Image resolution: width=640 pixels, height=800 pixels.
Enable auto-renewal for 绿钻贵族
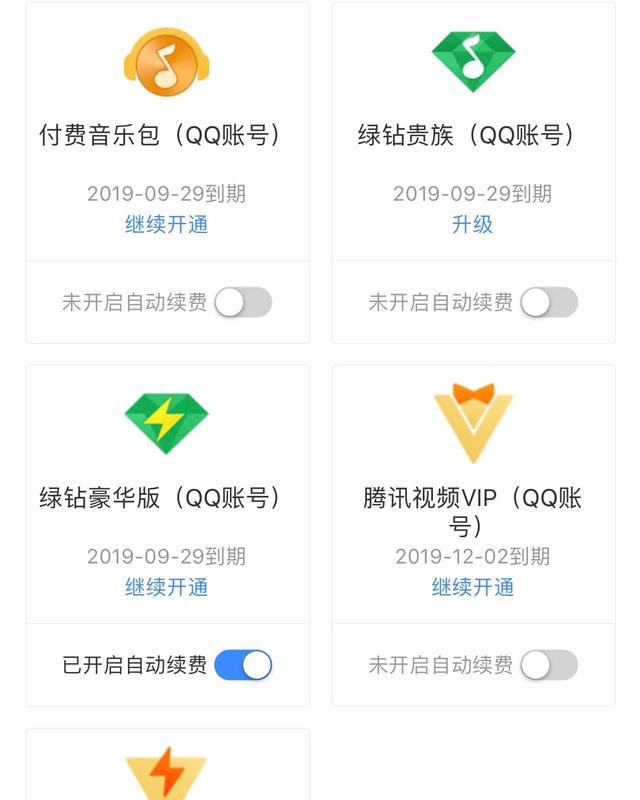[549, 303]
